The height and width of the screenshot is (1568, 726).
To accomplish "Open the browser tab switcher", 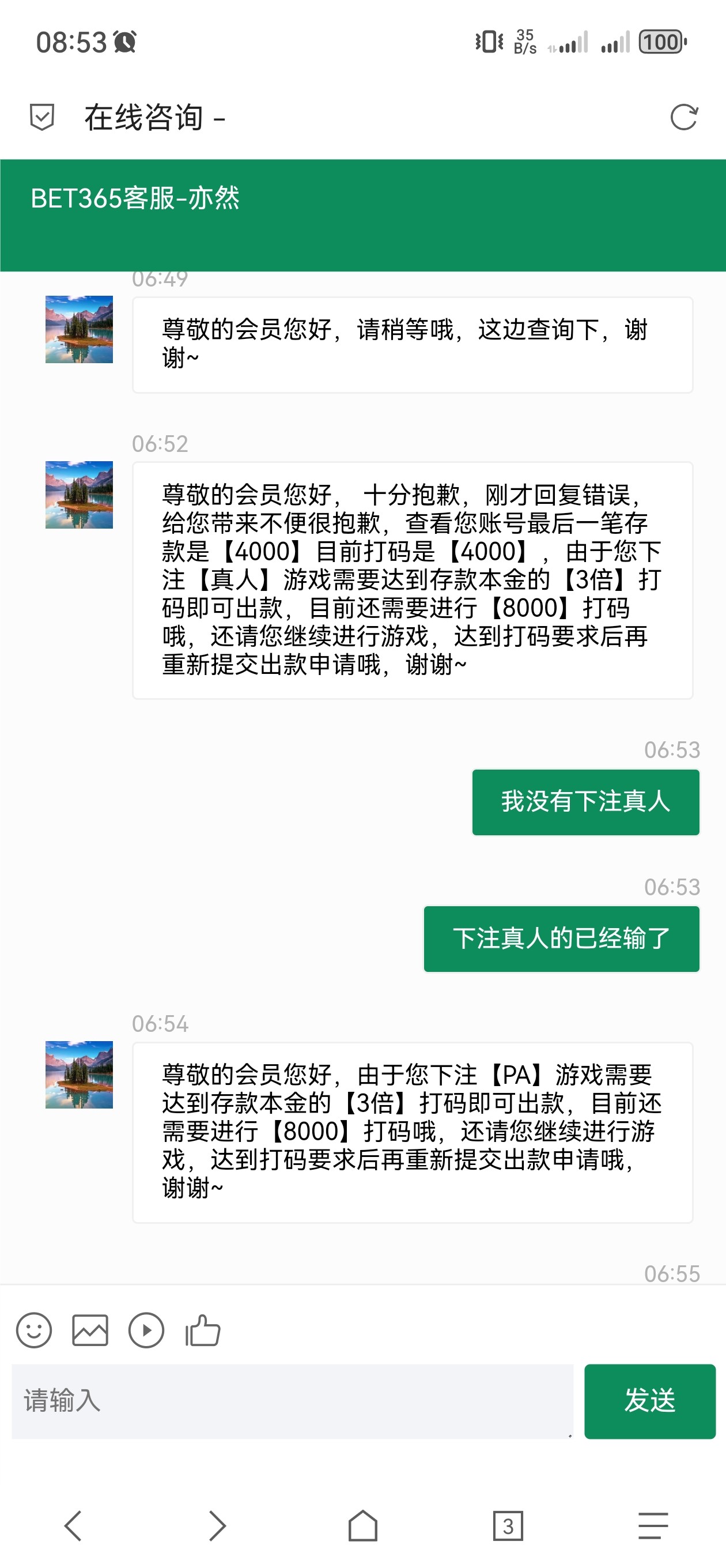I will pos(508,1525).
